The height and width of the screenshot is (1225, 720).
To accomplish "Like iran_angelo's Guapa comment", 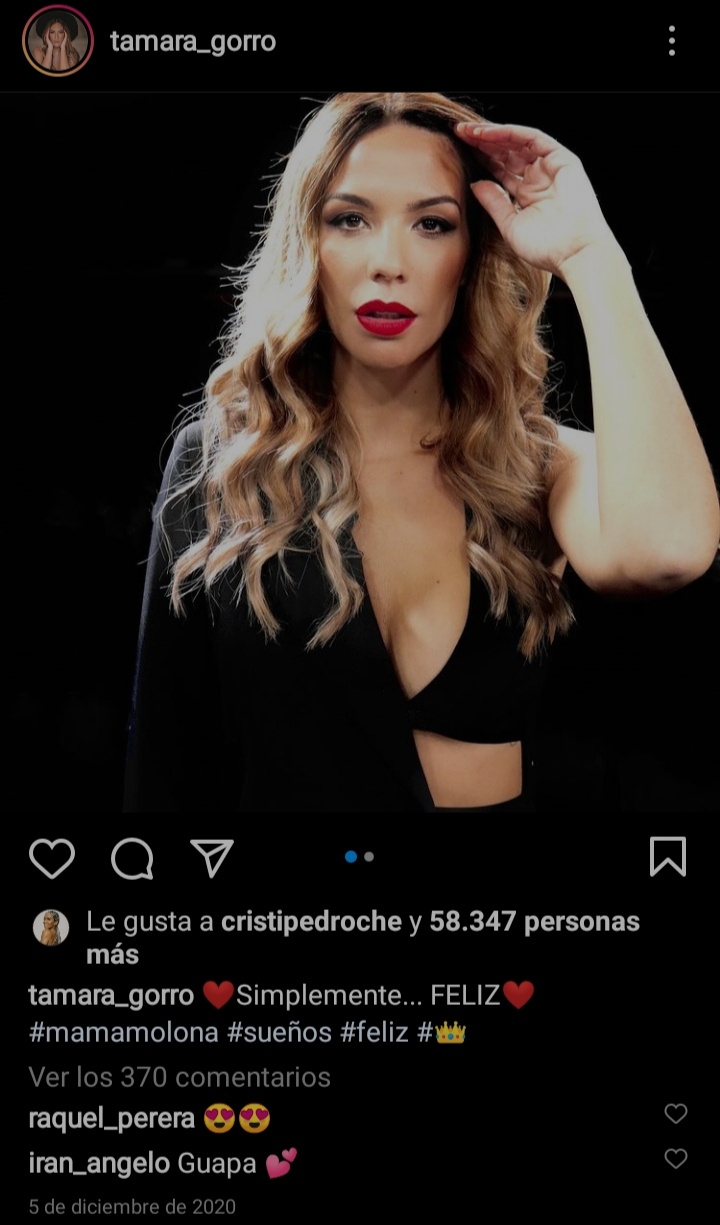I will click(676, 1159).
